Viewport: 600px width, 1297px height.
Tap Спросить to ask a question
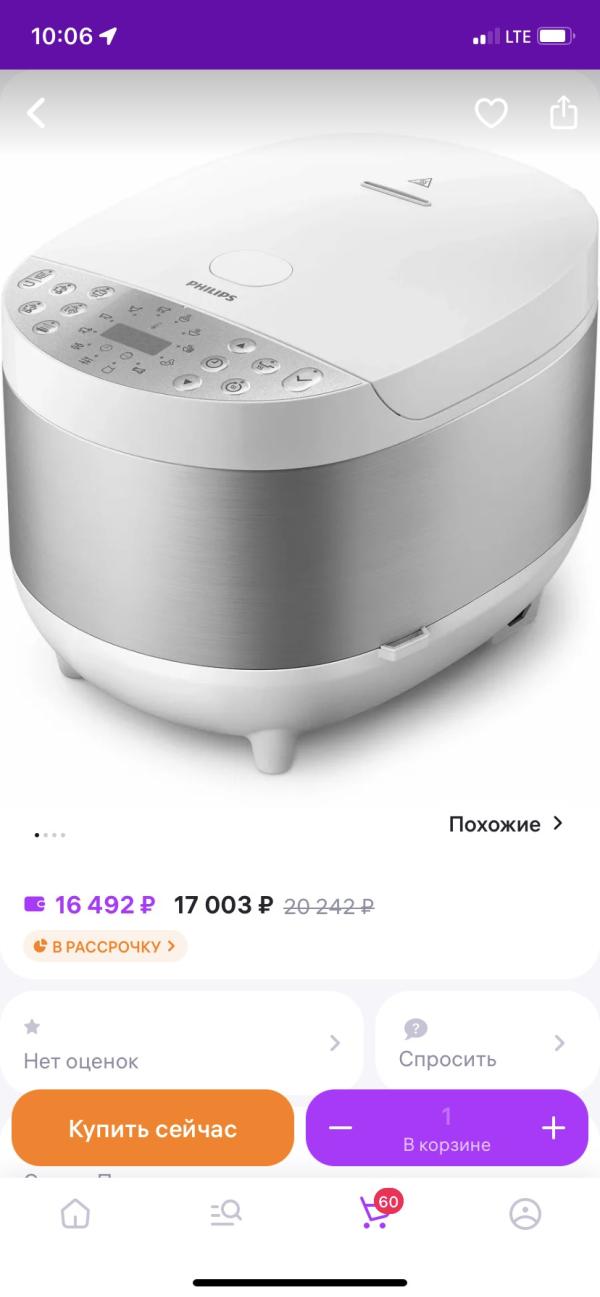(x=488, y=1043)
